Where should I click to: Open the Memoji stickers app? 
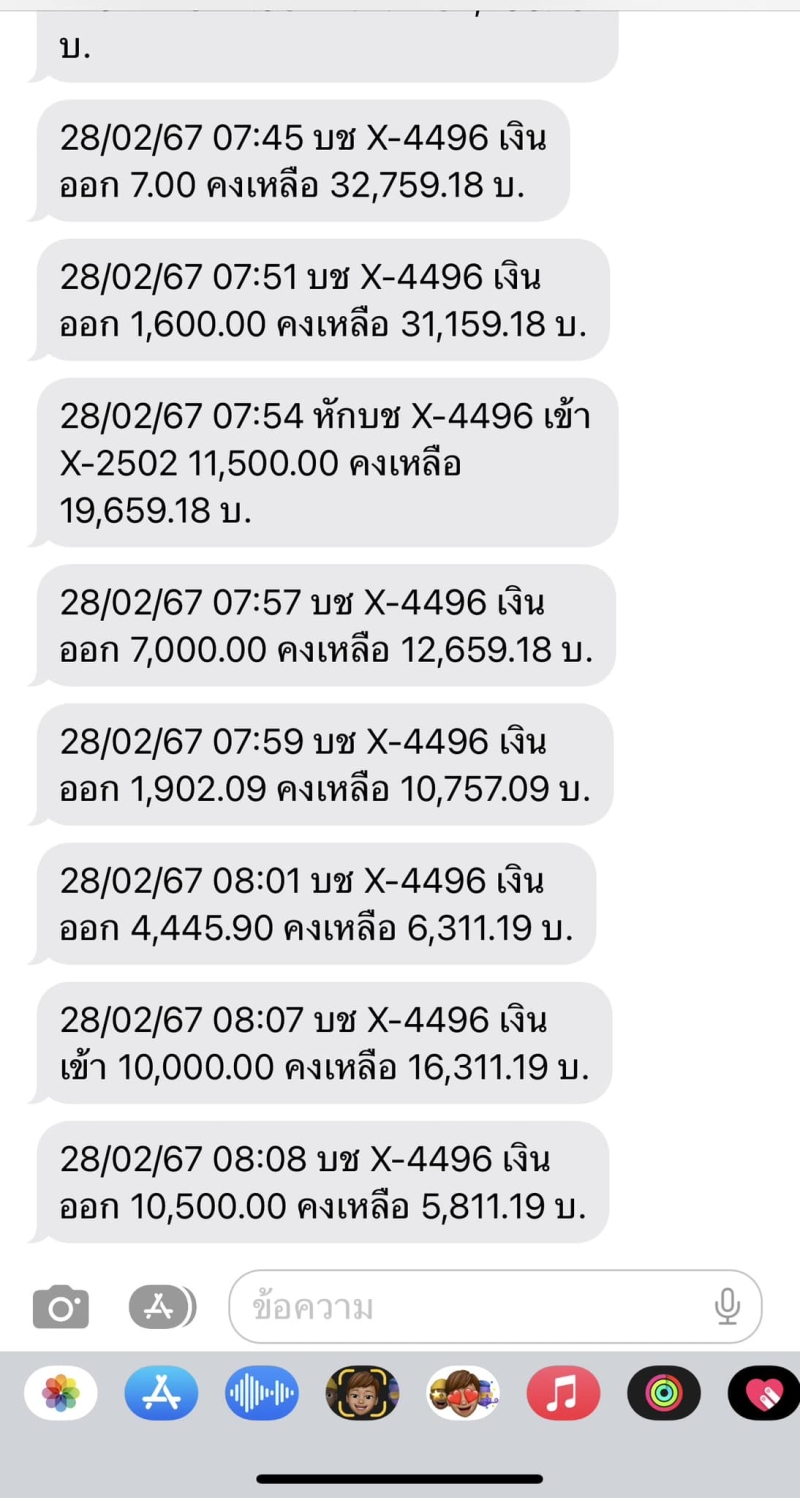click(463, 1393)
